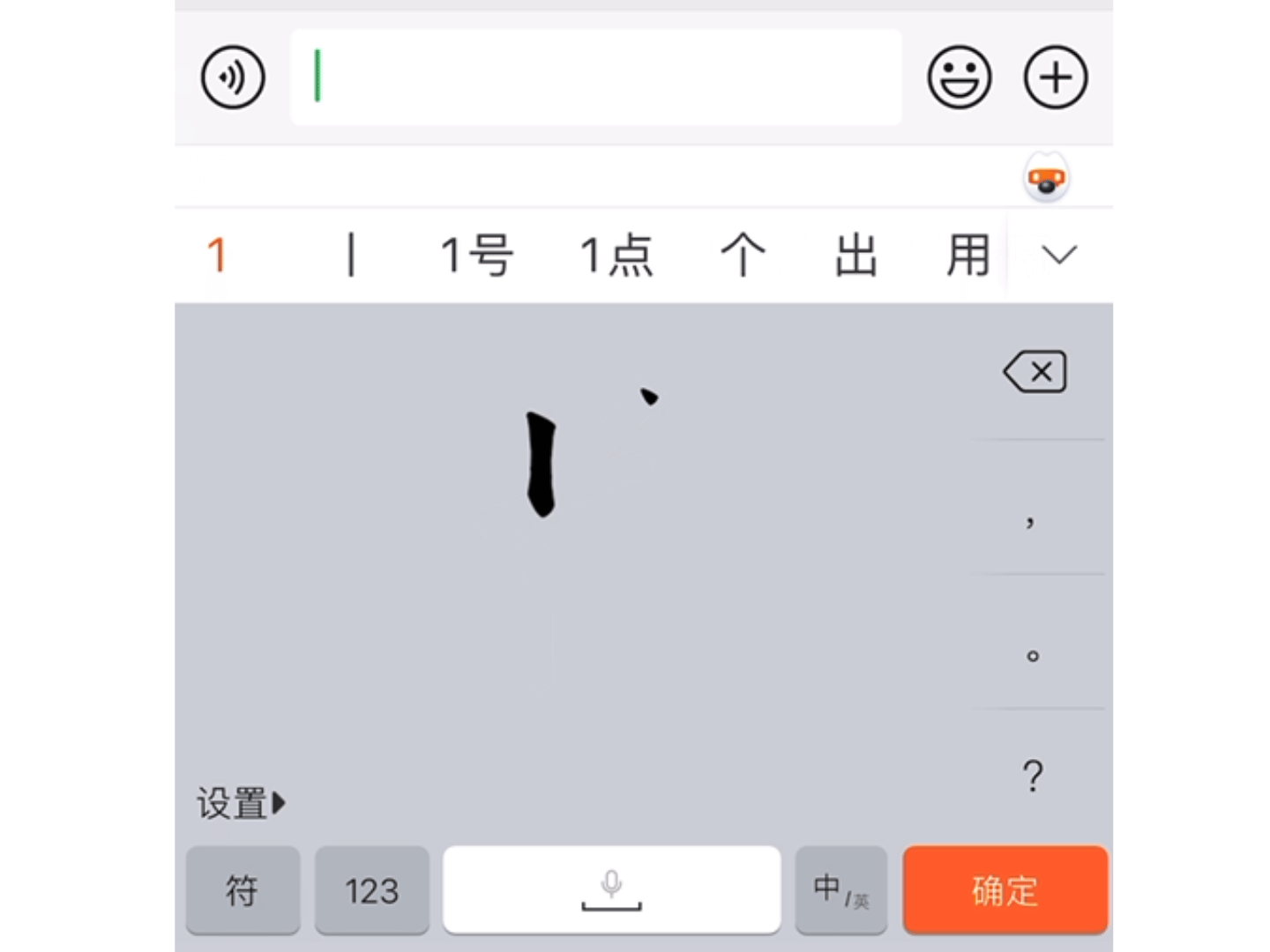Expand the candidate list chevron

click(1058, 256)
